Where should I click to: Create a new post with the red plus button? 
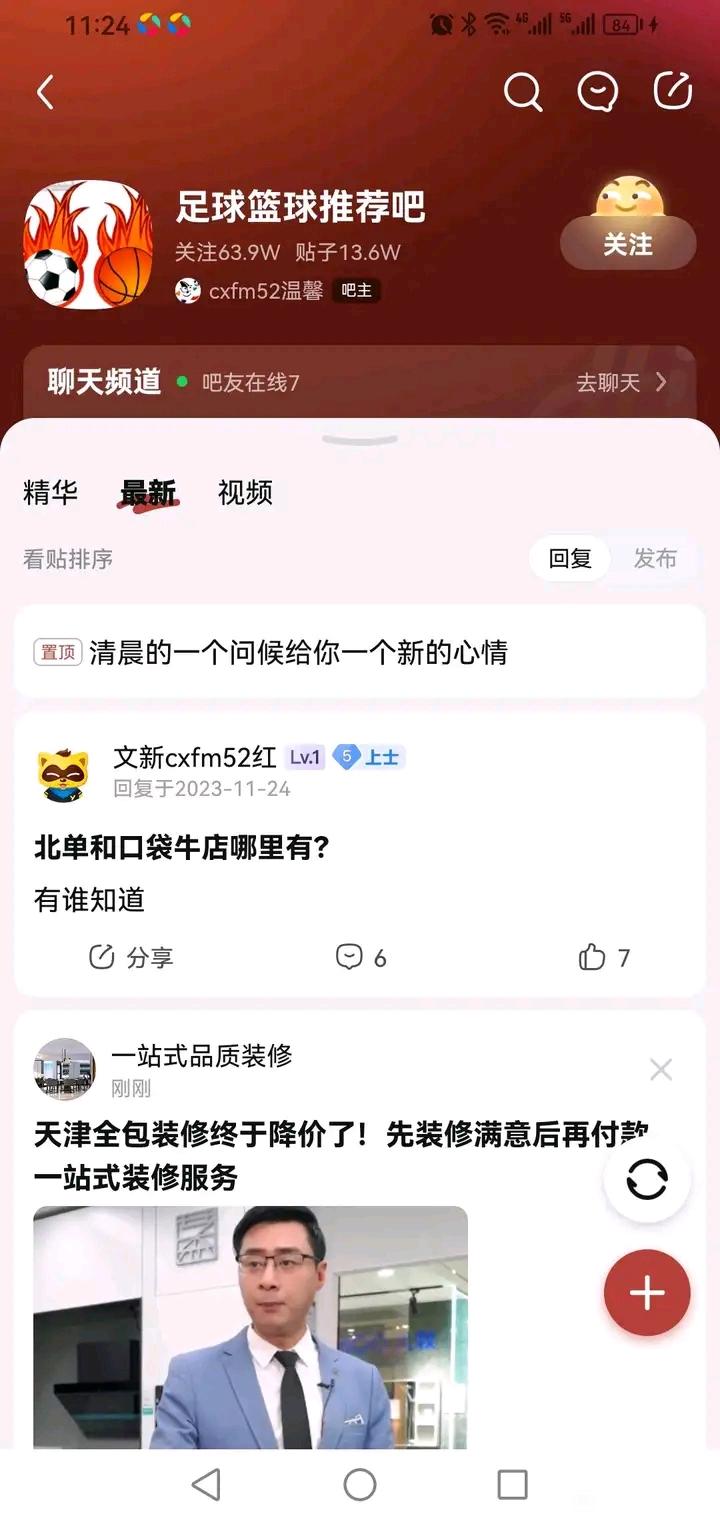click(647, 1293)
